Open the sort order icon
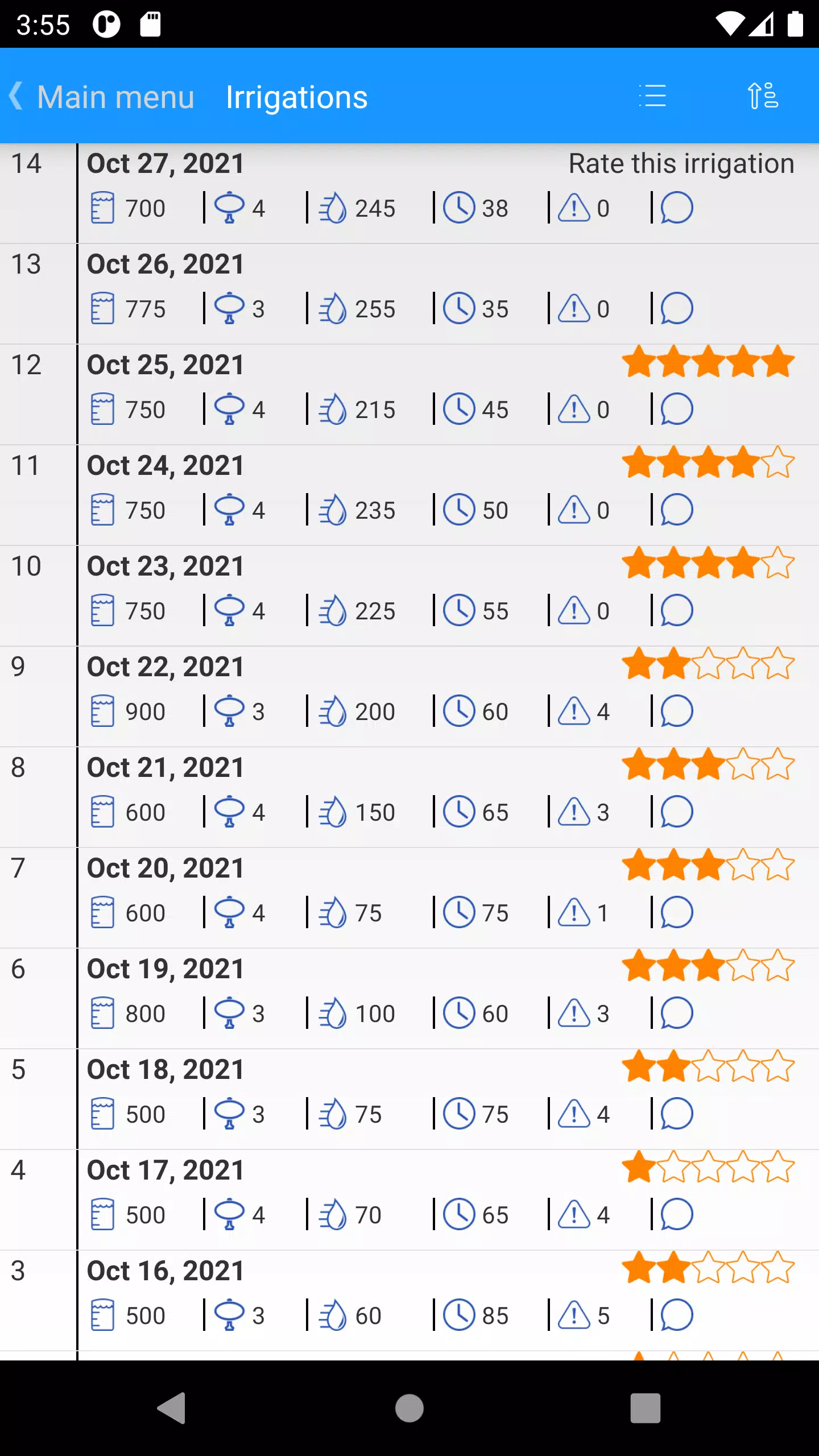 coord(763,96)
